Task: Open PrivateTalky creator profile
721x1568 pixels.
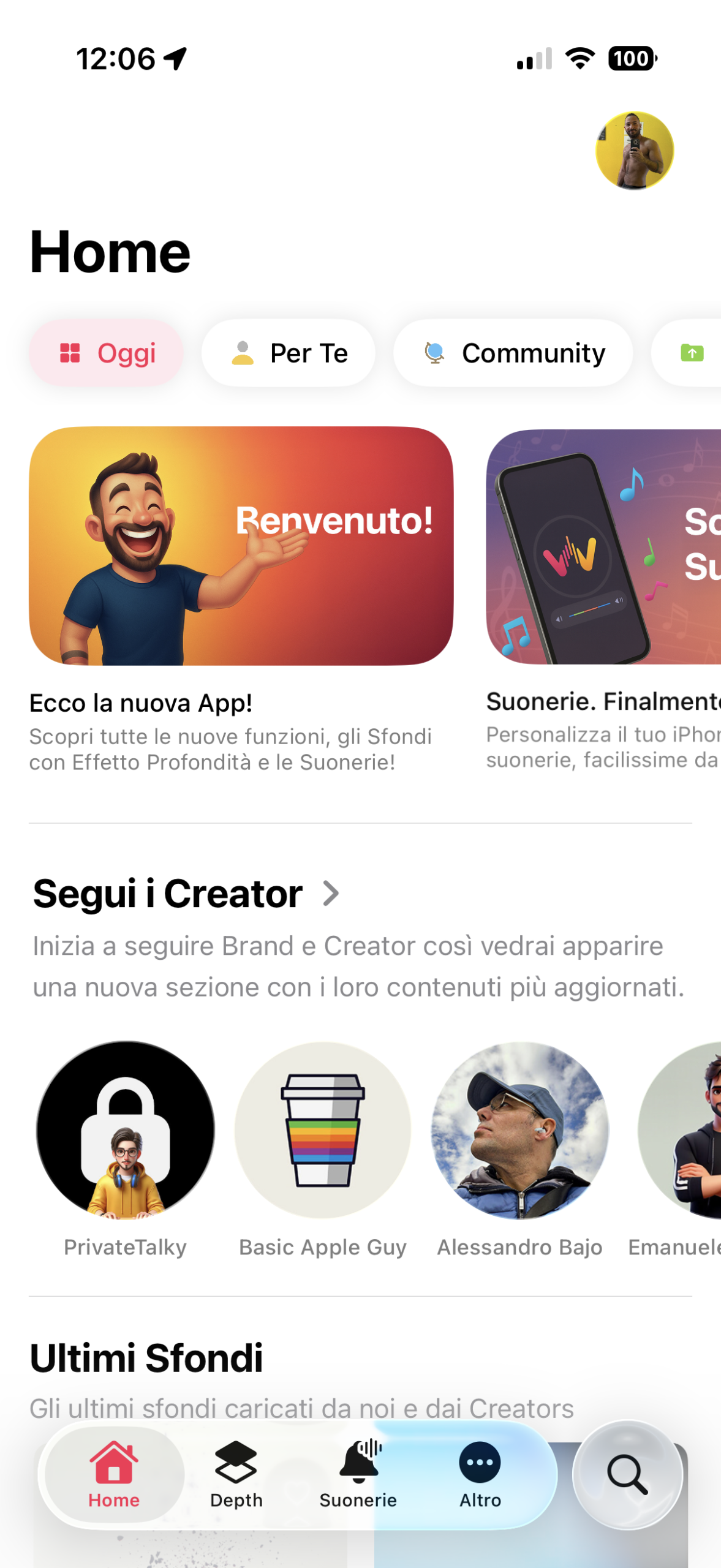Action: [126, 1130]
